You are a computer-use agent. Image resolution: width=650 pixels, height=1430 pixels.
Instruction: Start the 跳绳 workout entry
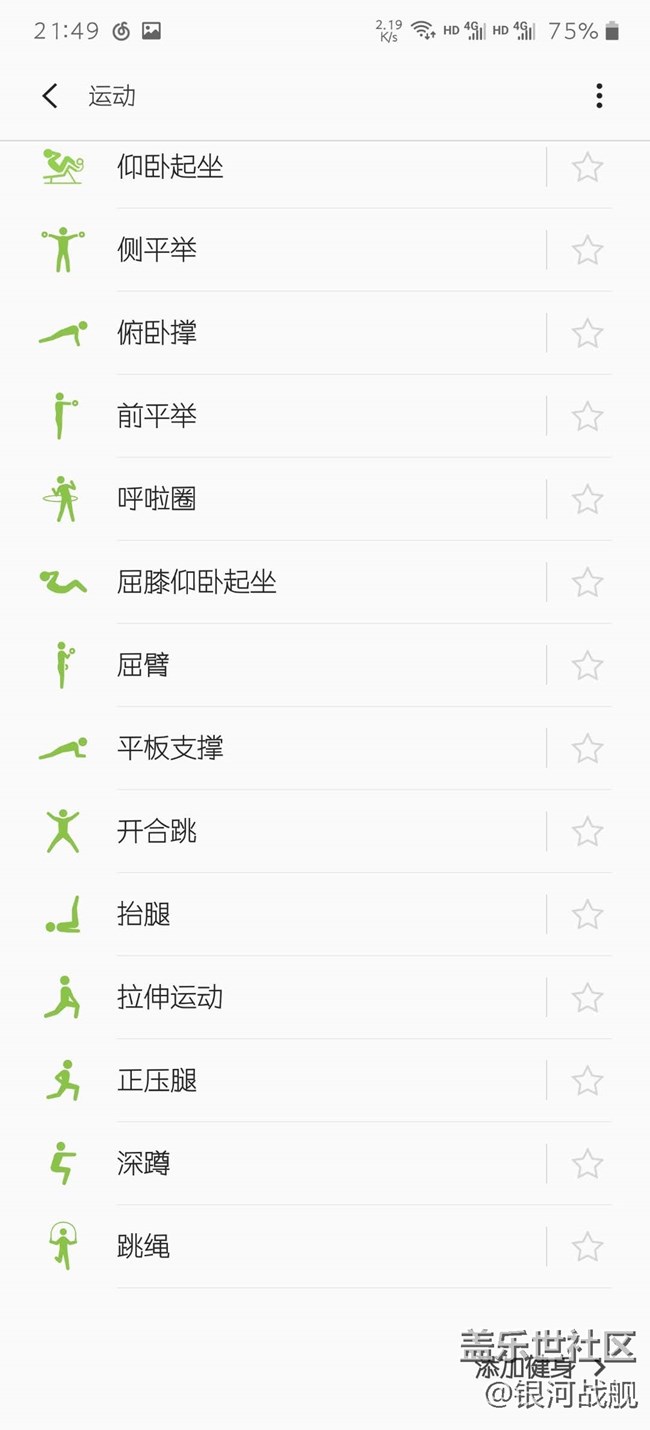[x=144, y=1246]
